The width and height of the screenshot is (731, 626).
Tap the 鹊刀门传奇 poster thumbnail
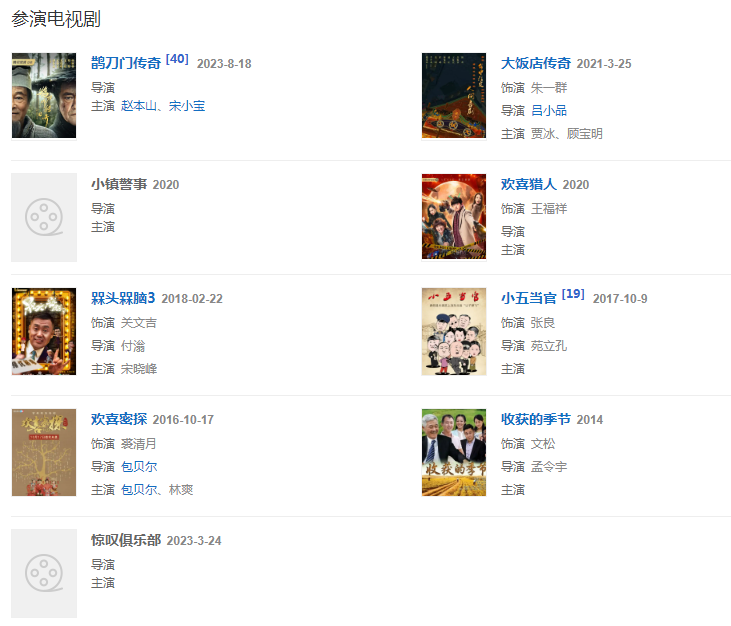[x=43, y=96]
